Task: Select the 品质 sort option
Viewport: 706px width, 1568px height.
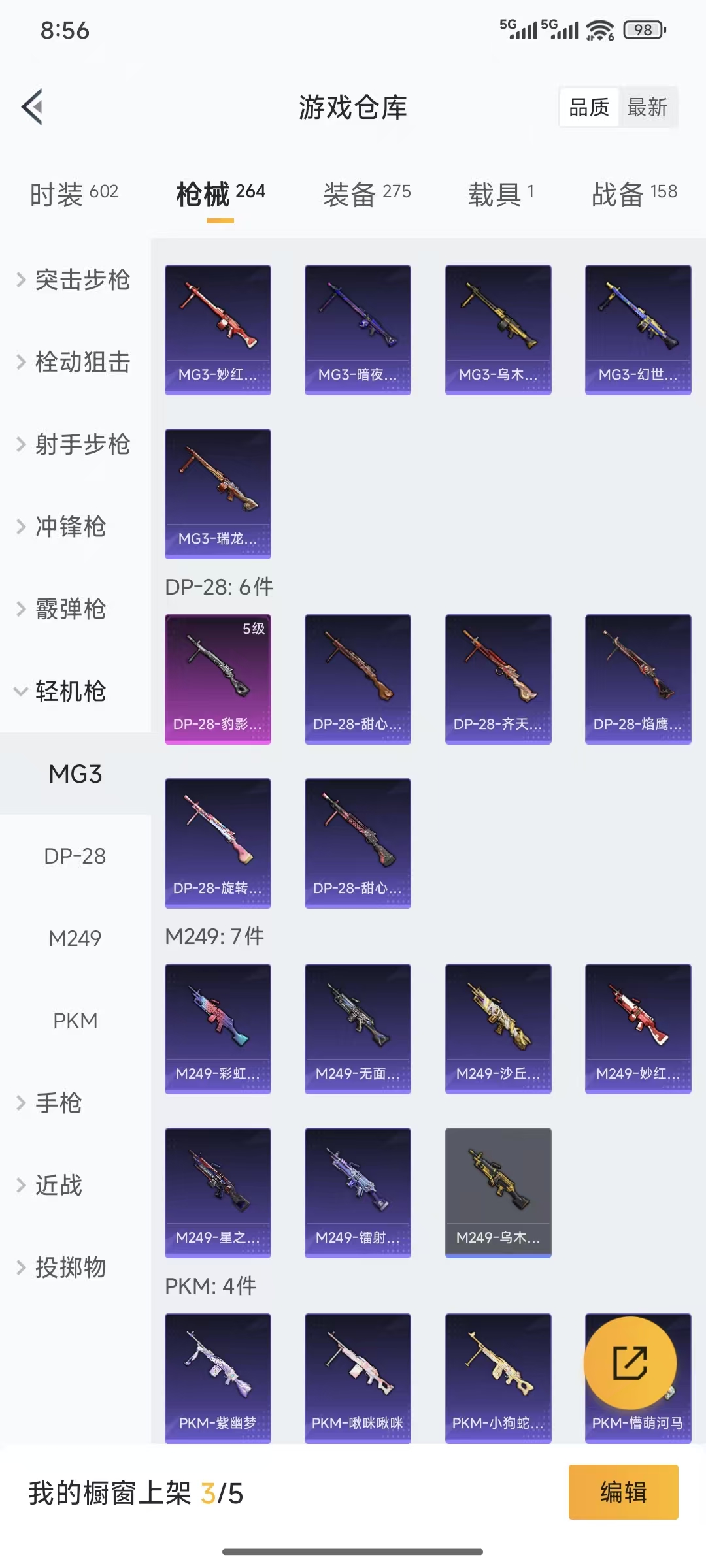Action: tap(589, 106)
